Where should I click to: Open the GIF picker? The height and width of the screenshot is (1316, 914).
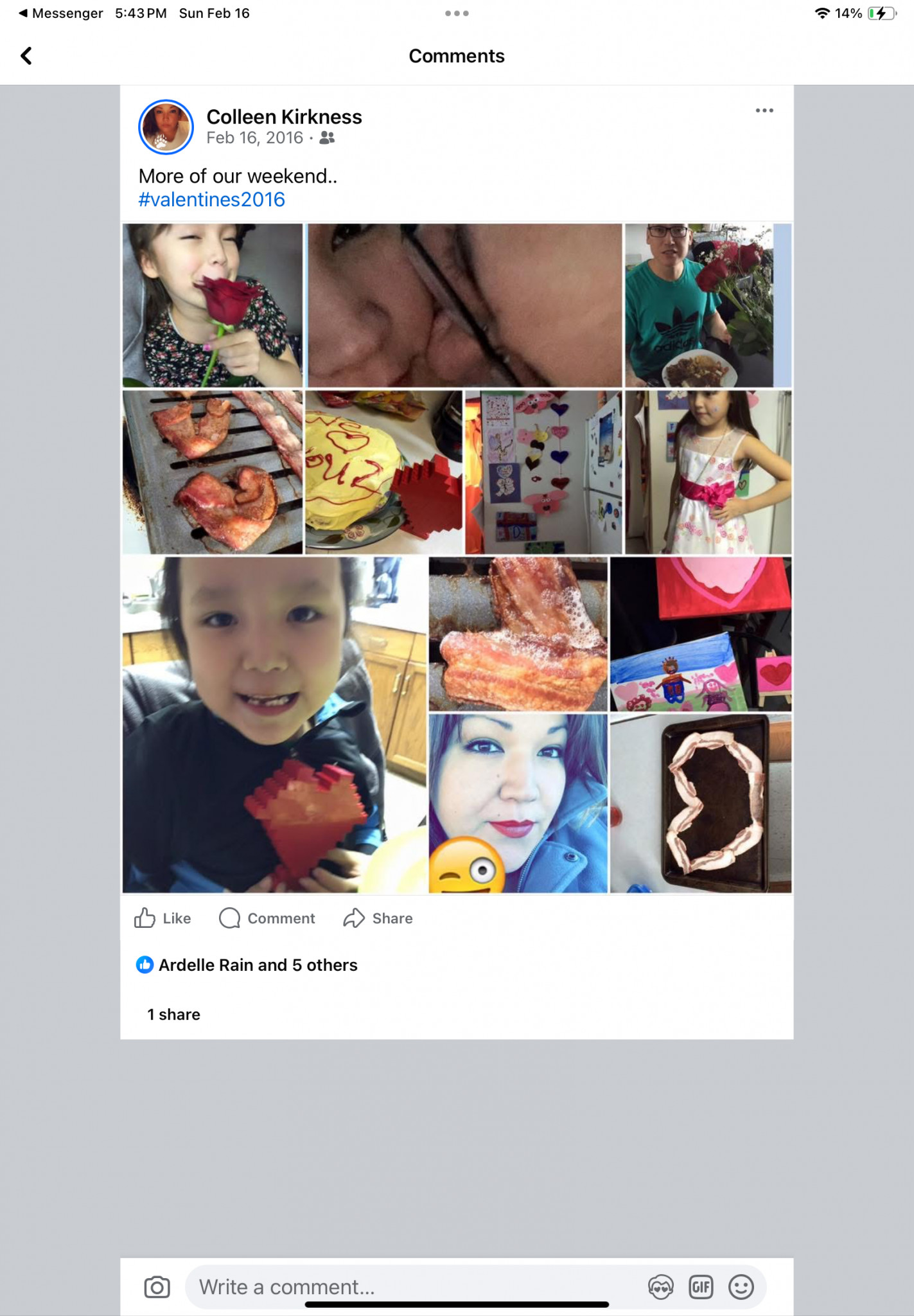[x=701, y=1287]
